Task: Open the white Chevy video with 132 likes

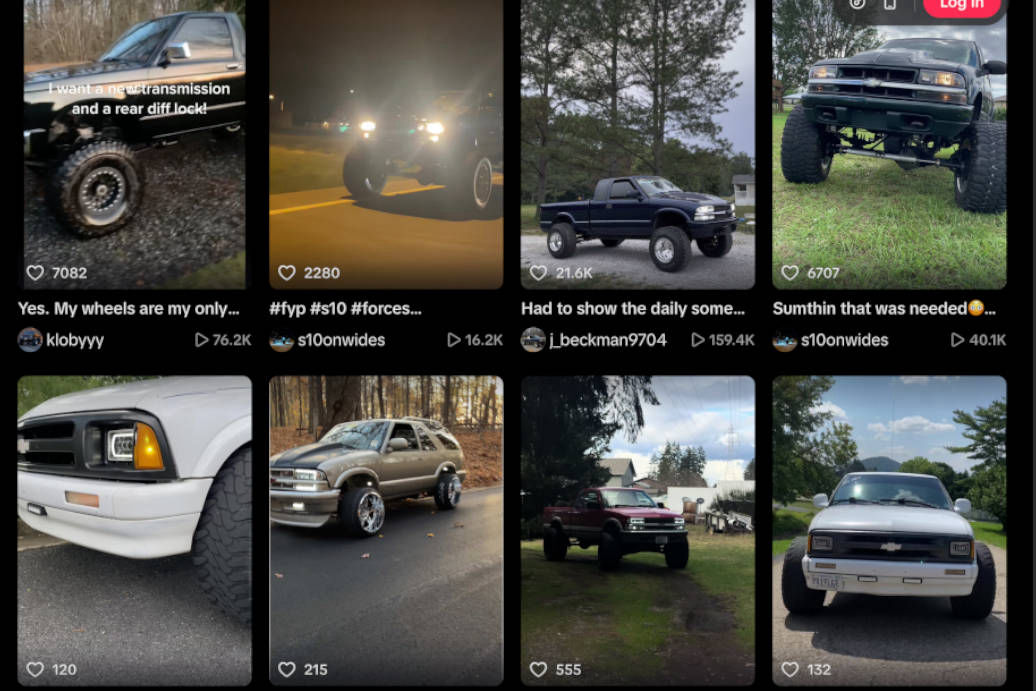Action: click(889, 530)
